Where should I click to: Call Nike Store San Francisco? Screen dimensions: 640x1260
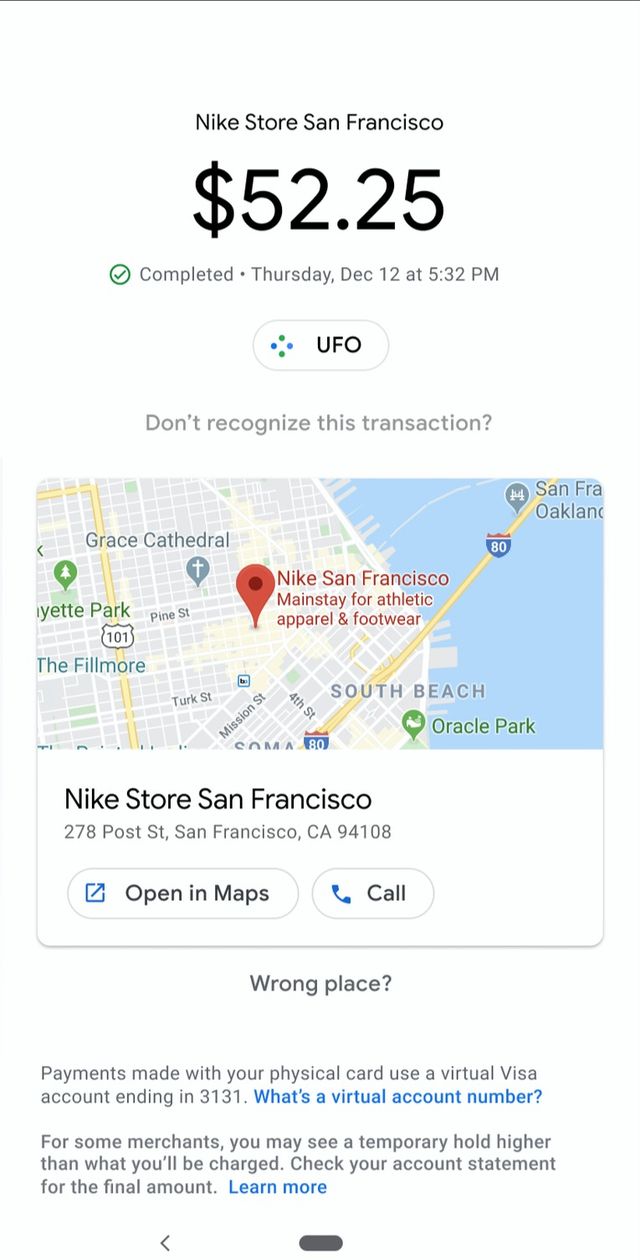pos(373,893)
